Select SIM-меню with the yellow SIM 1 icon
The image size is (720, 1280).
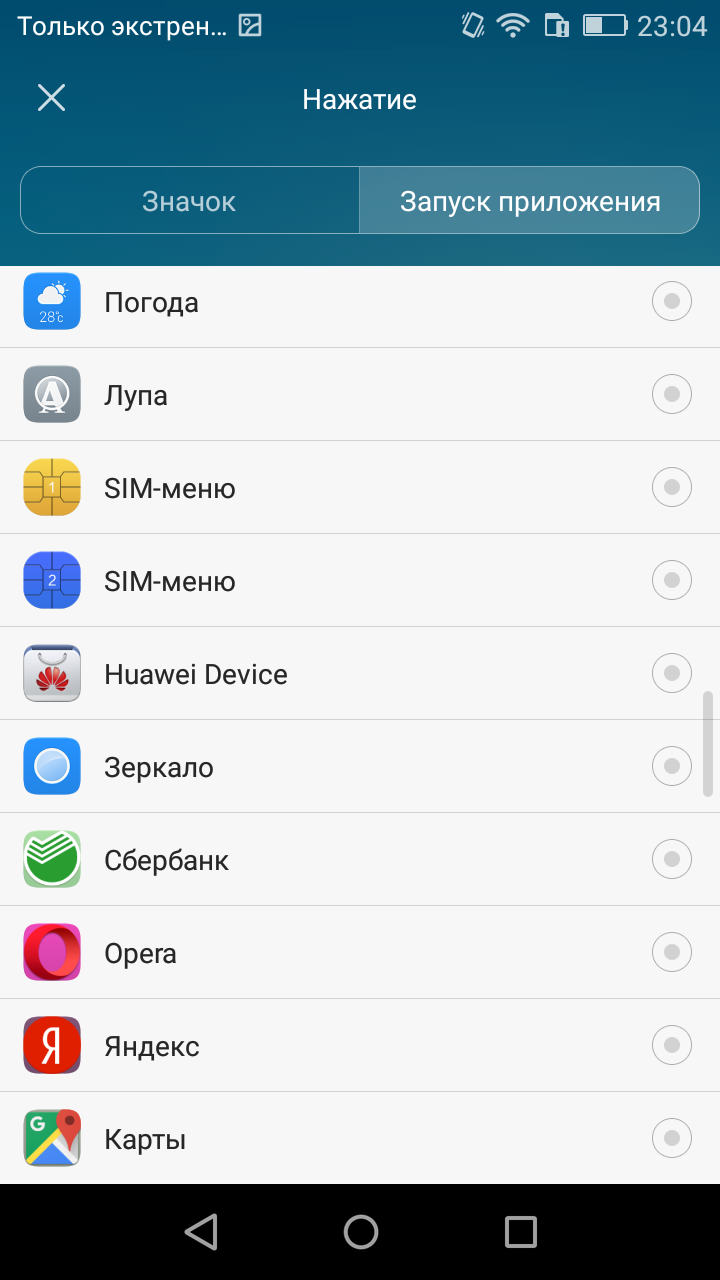(x=360, y=488)
